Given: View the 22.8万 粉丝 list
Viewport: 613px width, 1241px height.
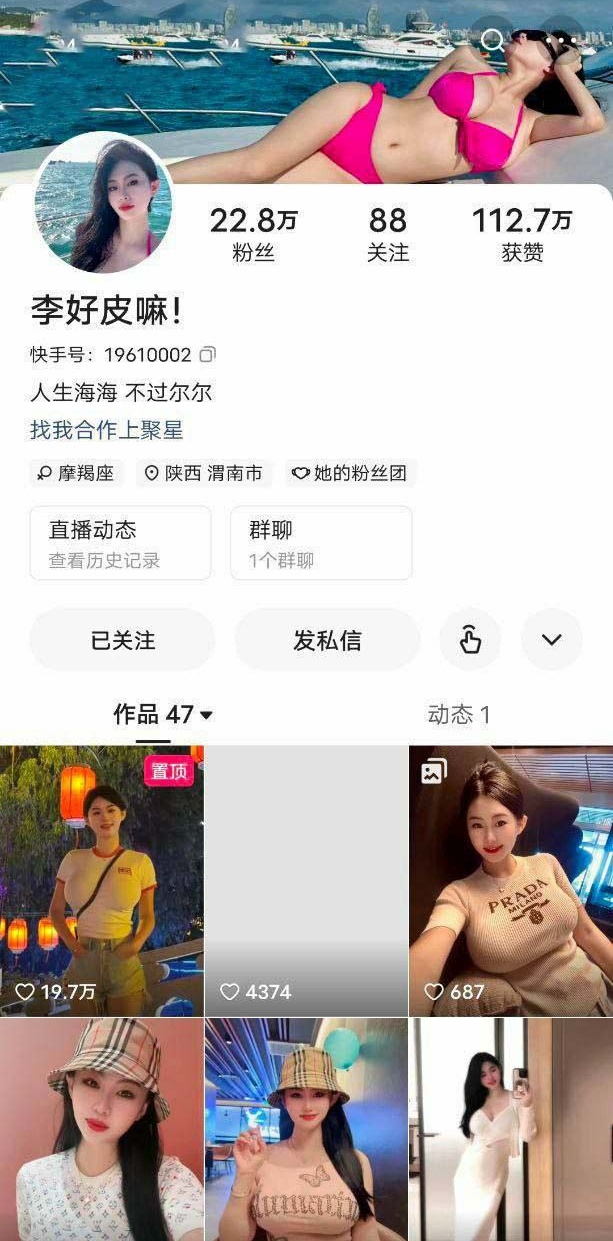Looking at the screenshot, I should [253, 234].
